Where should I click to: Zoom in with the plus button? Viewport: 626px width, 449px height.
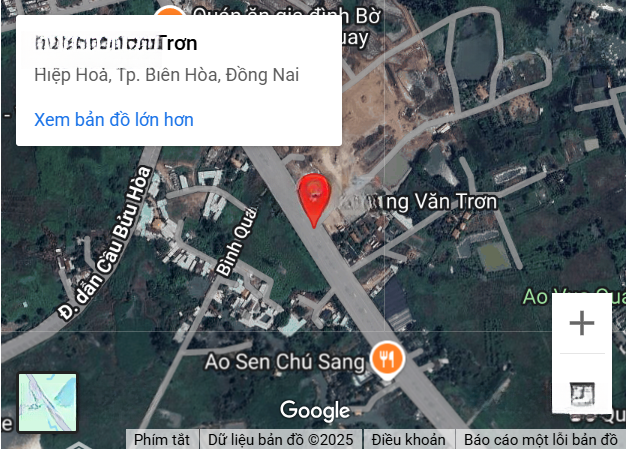coord(581,323)
